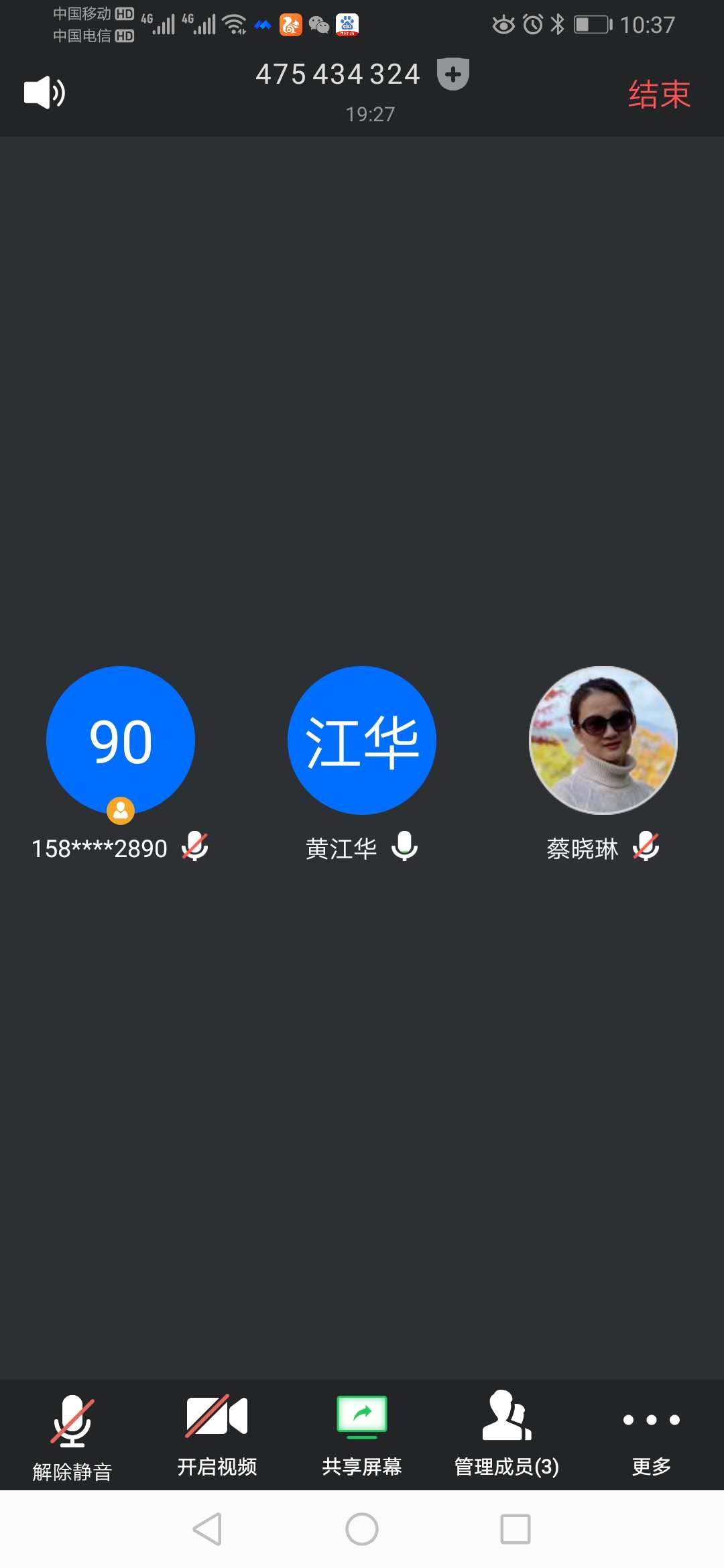End the meeting with 结束
The image size is (724, 1568).
(x=658, y=94)
